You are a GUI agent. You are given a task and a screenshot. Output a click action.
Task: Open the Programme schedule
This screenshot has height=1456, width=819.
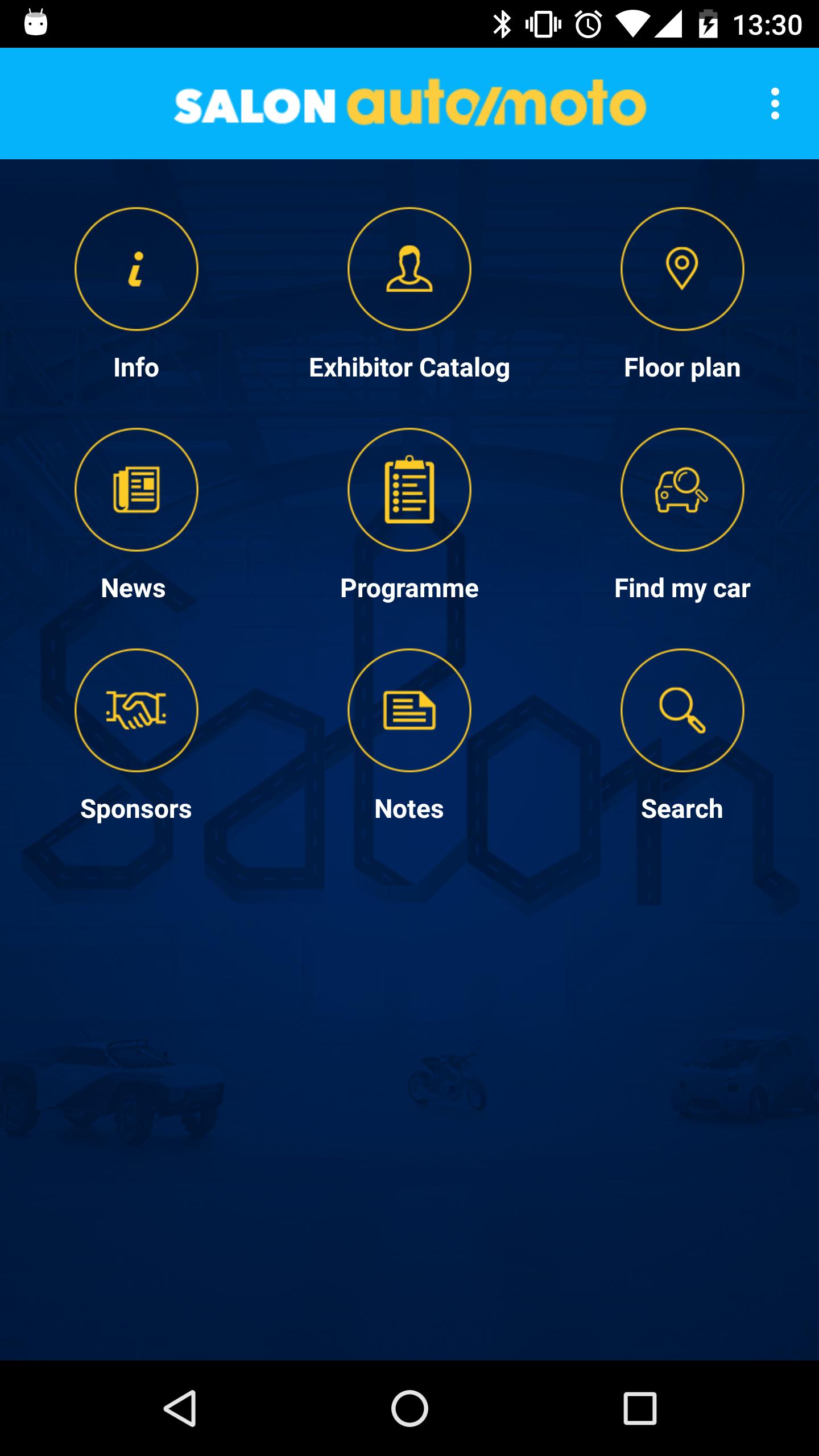409,490
